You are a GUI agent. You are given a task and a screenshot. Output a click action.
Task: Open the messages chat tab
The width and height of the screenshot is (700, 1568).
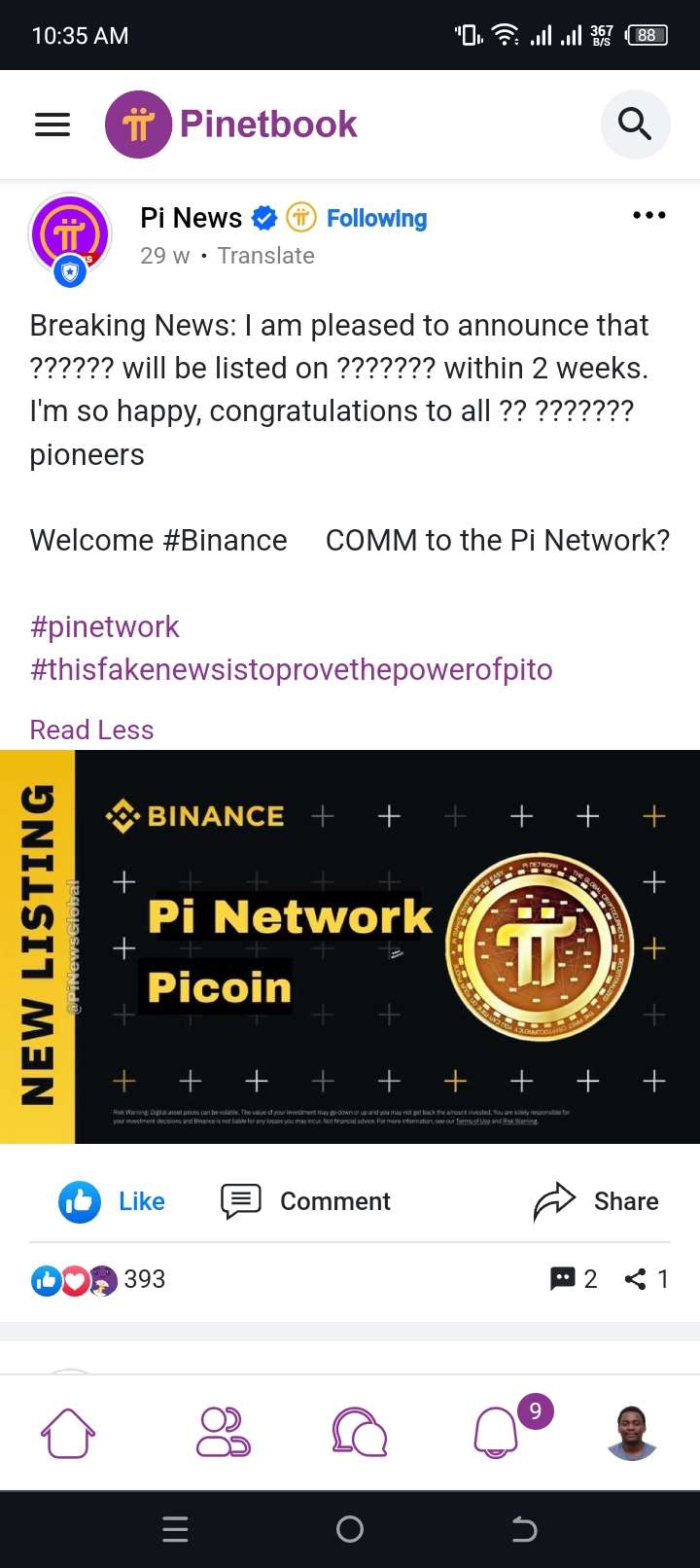point(359,1433)
